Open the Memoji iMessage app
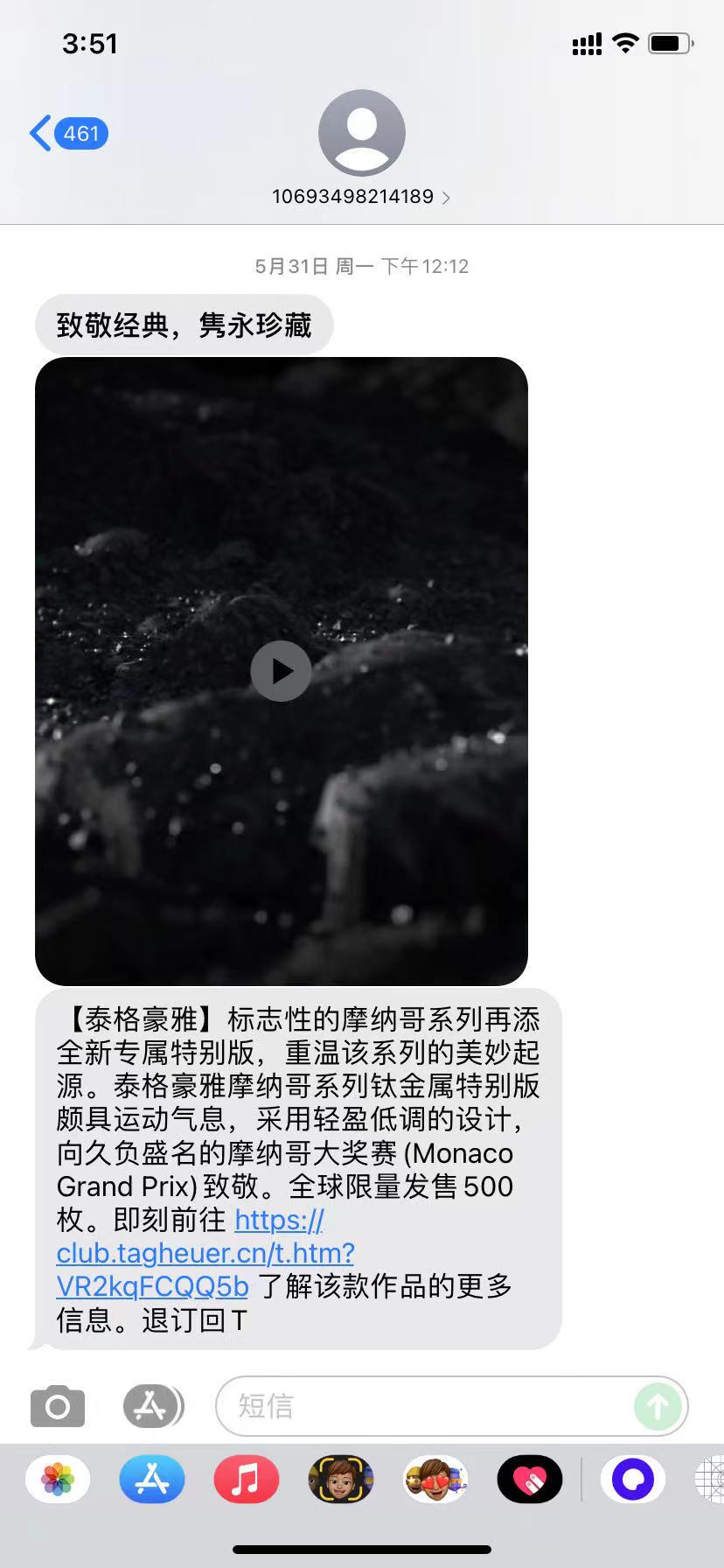This screenshot has height=1568, width=724. coord(341,1480)
